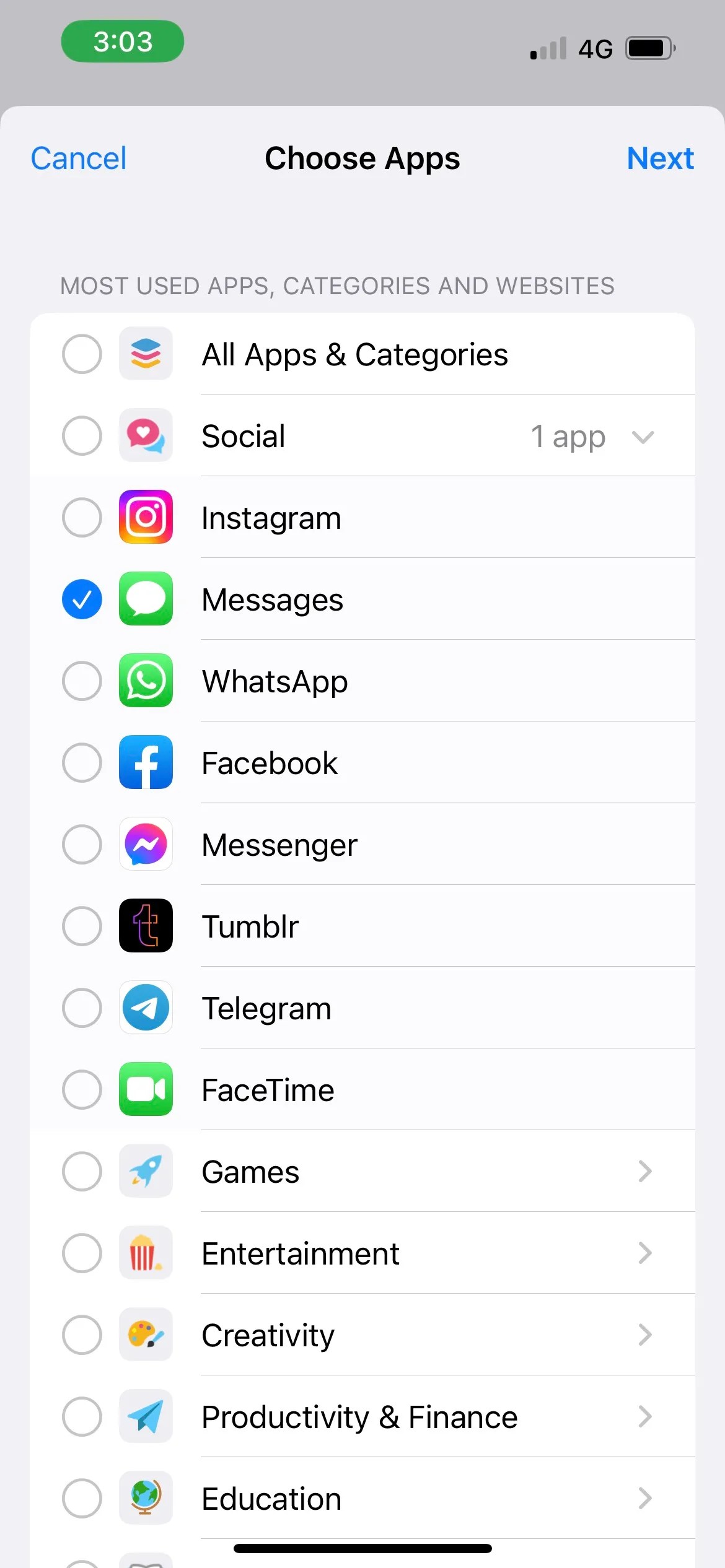Tap Cancel to dismiss the screen

(78, 158)
